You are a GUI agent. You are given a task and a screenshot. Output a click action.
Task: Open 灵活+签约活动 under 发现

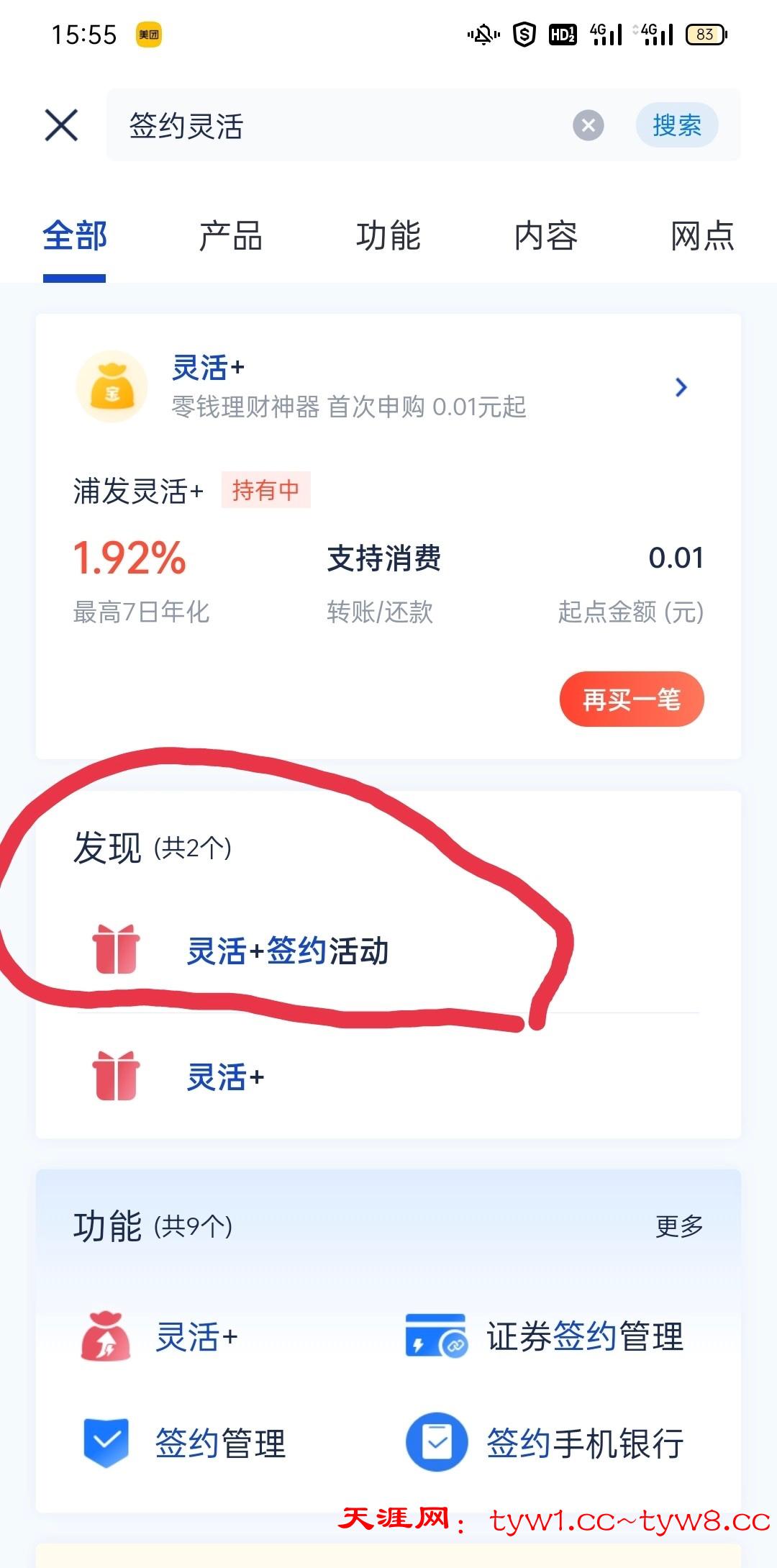288,951
